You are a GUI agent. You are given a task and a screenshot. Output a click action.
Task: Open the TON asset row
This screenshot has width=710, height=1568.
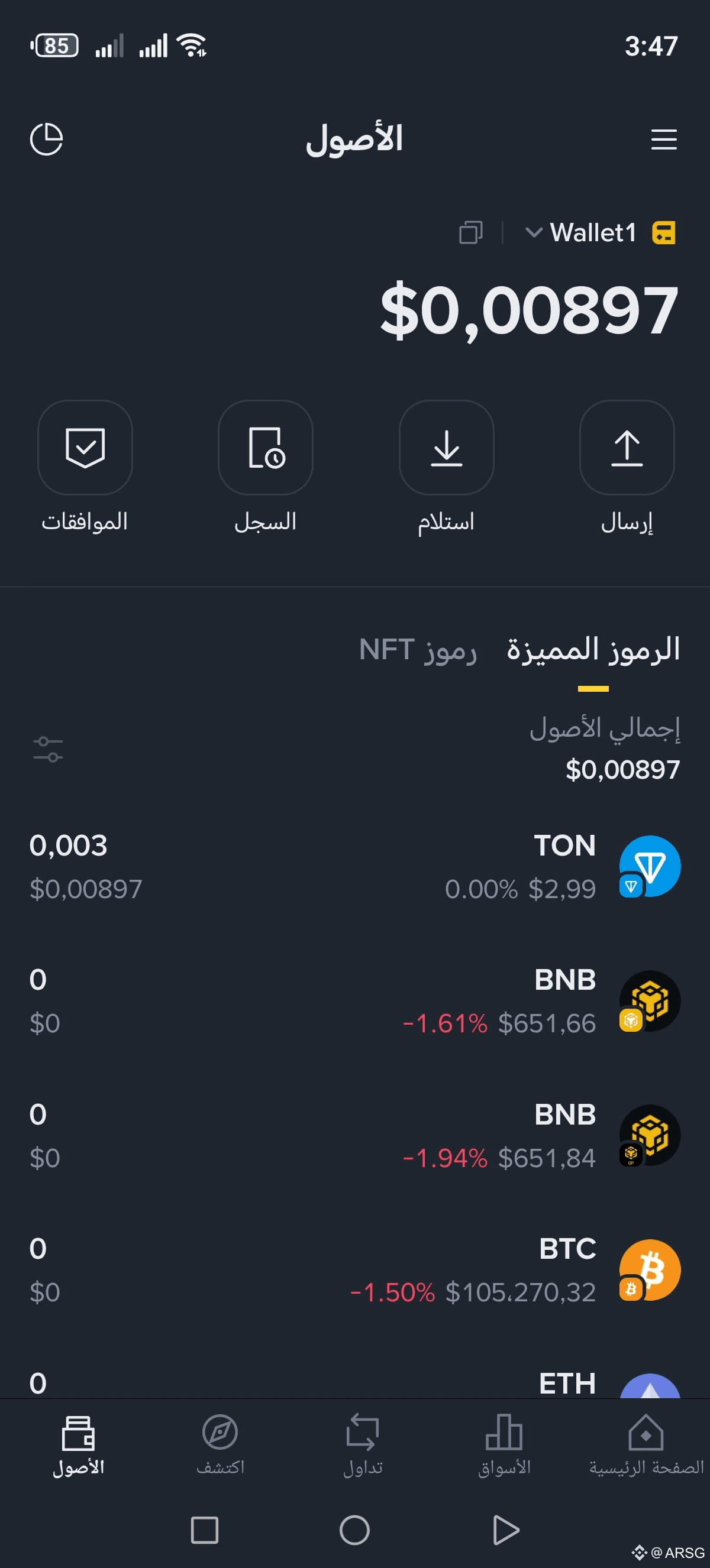coord(355,866)
